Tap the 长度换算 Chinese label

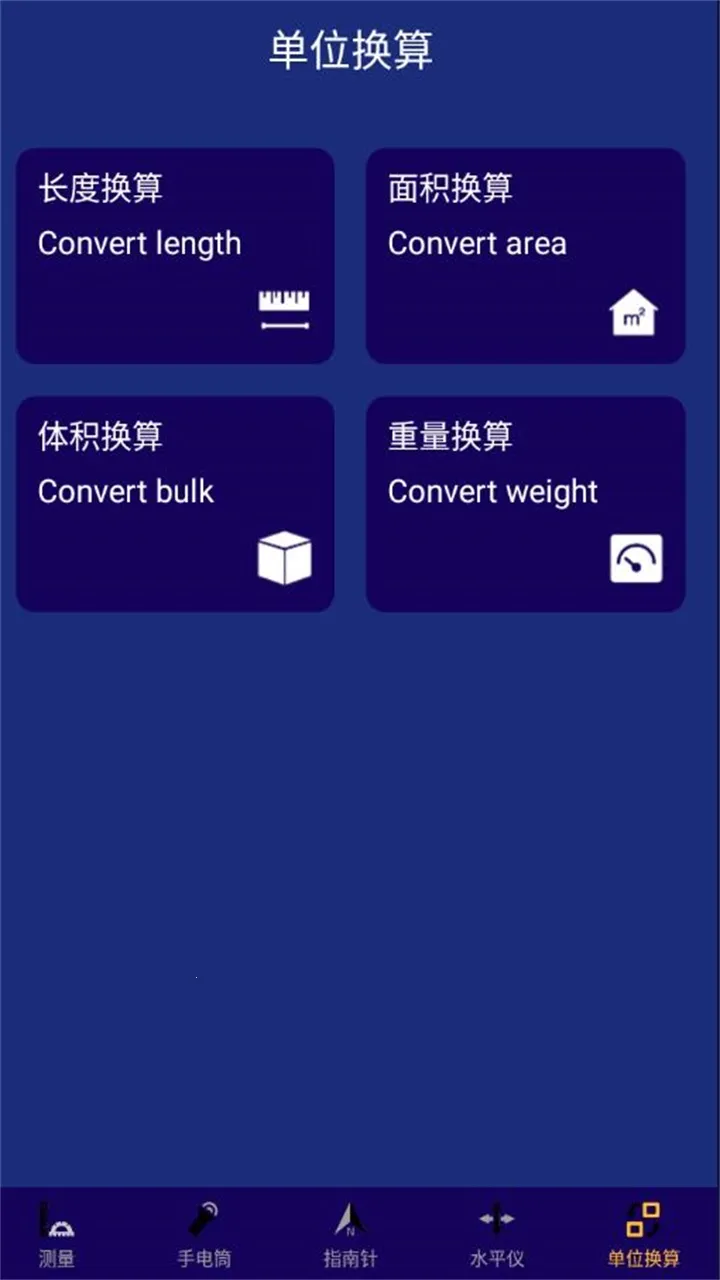tap(101, 188)
